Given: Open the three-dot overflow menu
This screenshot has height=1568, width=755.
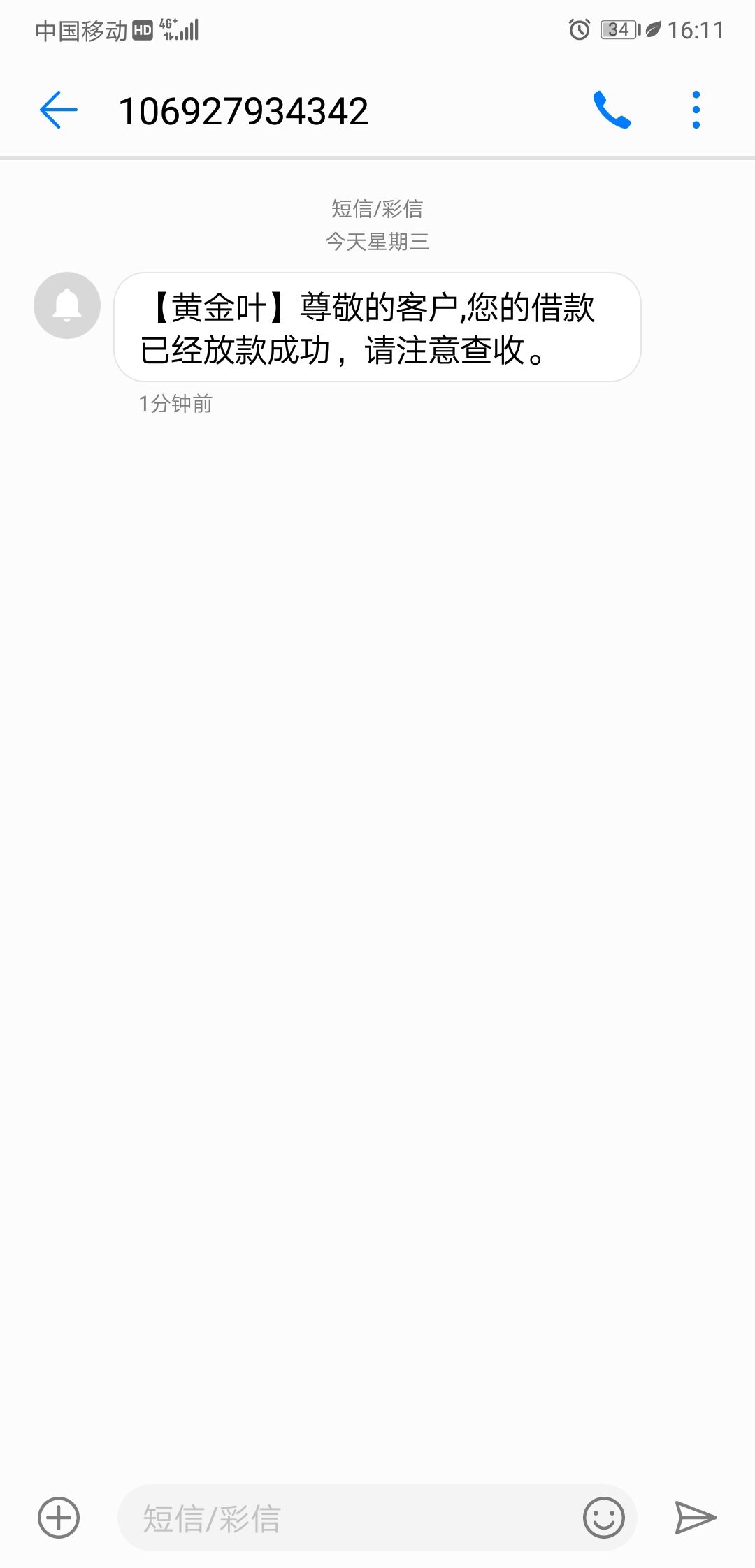Looking at the screenshot, I should point(696,110).
